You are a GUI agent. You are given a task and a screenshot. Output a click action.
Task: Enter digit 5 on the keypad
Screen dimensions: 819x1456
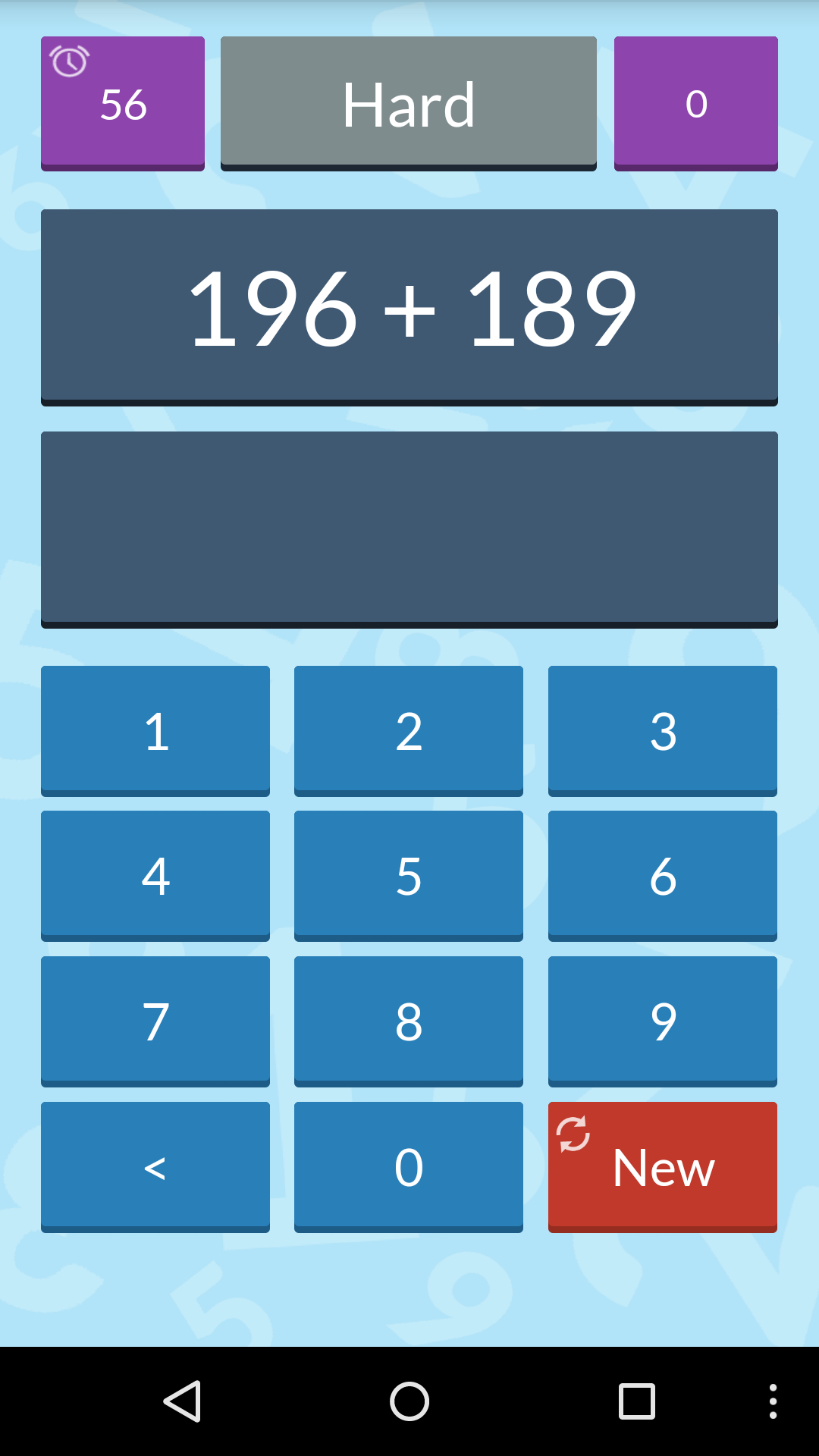[x=409, y=876]
